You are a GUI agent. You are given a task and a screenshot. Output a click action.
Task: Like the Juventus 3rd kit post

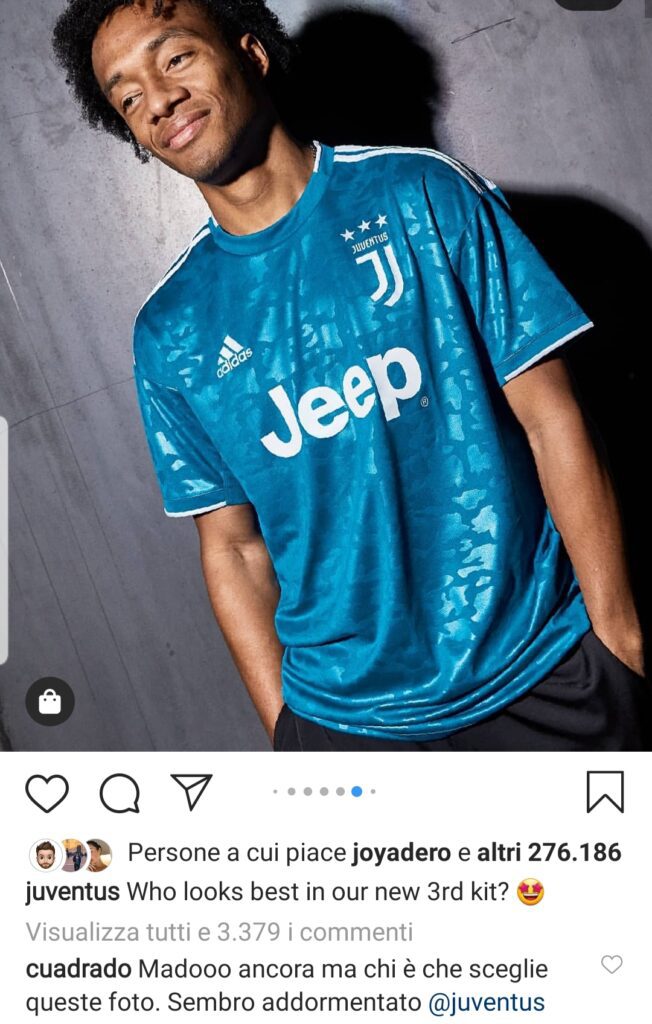46,793
